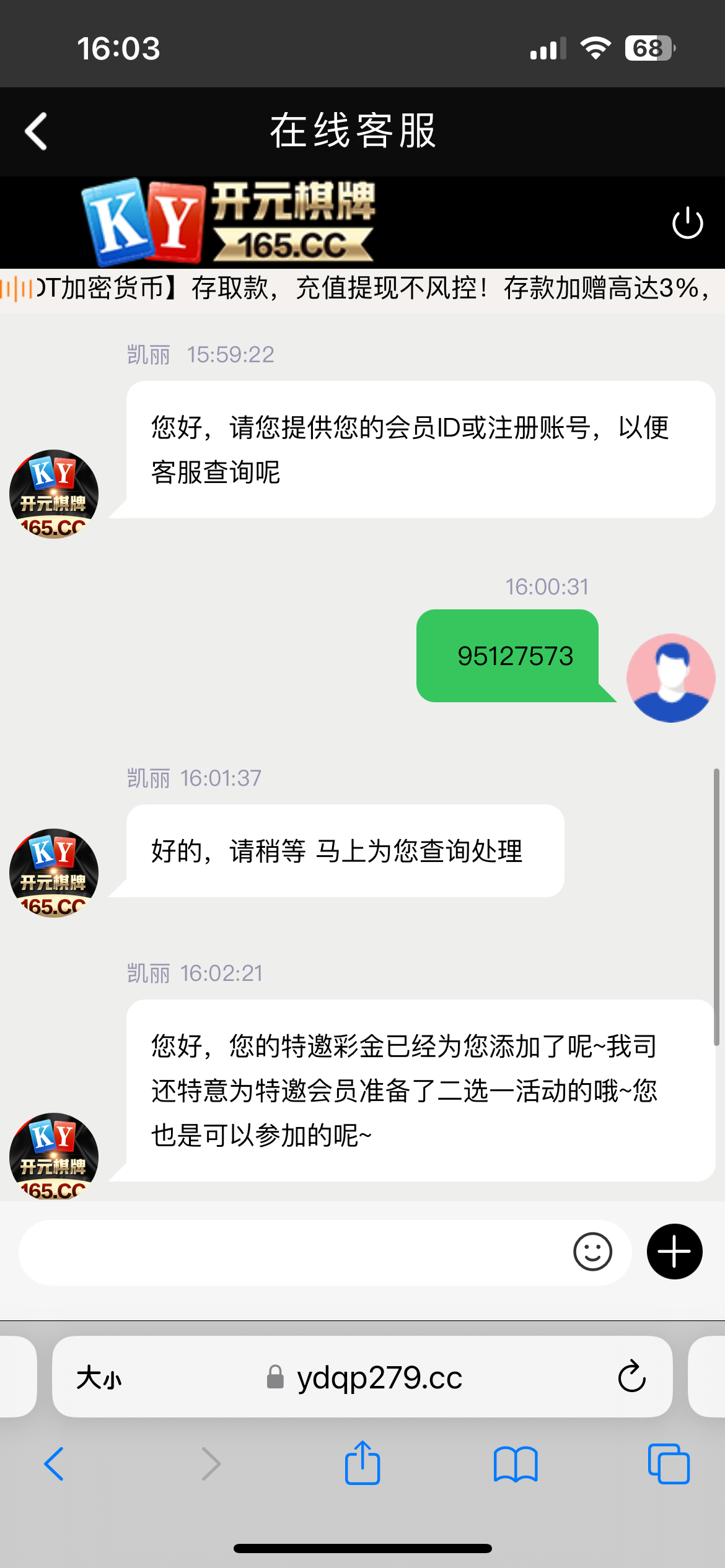The image size is (725, 1568).
Task: Go back from the 在线客服 page
Action: click(x=36, y=131)
